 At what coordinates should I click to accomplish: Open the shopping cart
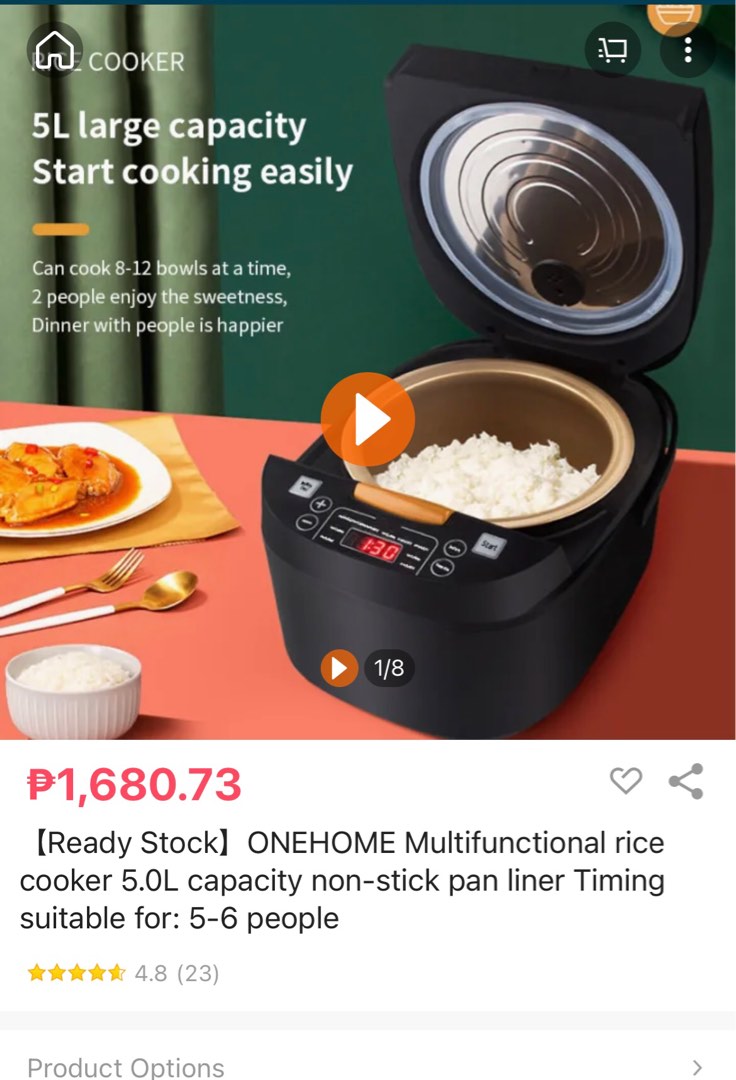point(613,48)
